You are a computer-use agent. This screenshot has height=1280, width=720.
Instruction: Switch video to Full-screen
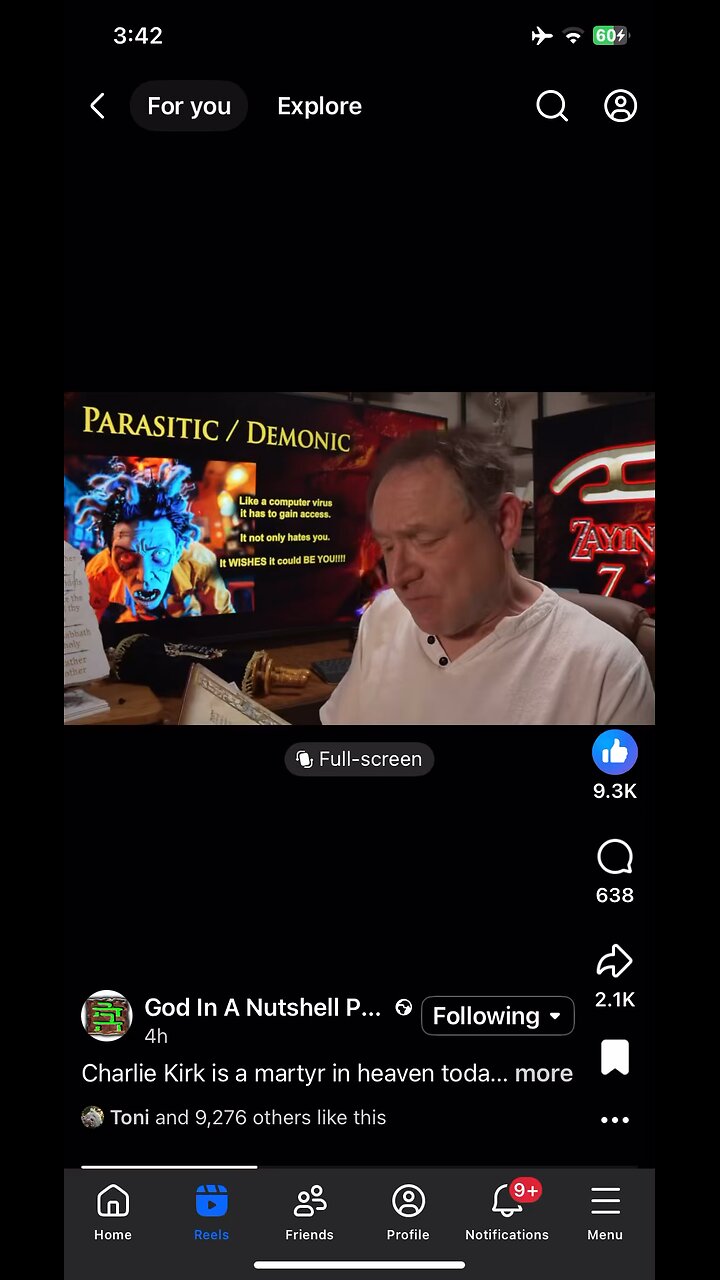359,759
